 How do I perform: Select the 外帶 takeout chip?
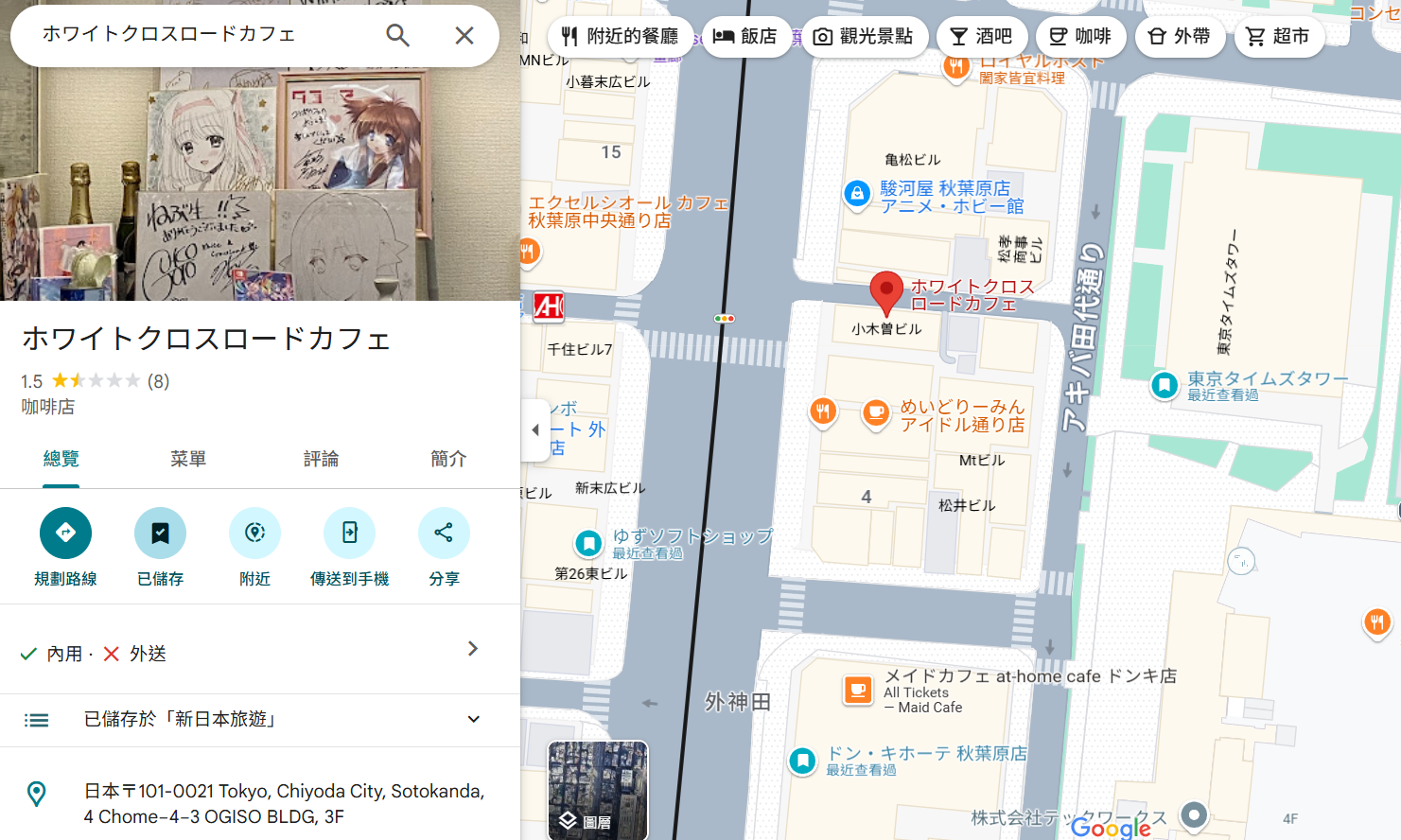pyautogui.click(x=1179, y=37)
